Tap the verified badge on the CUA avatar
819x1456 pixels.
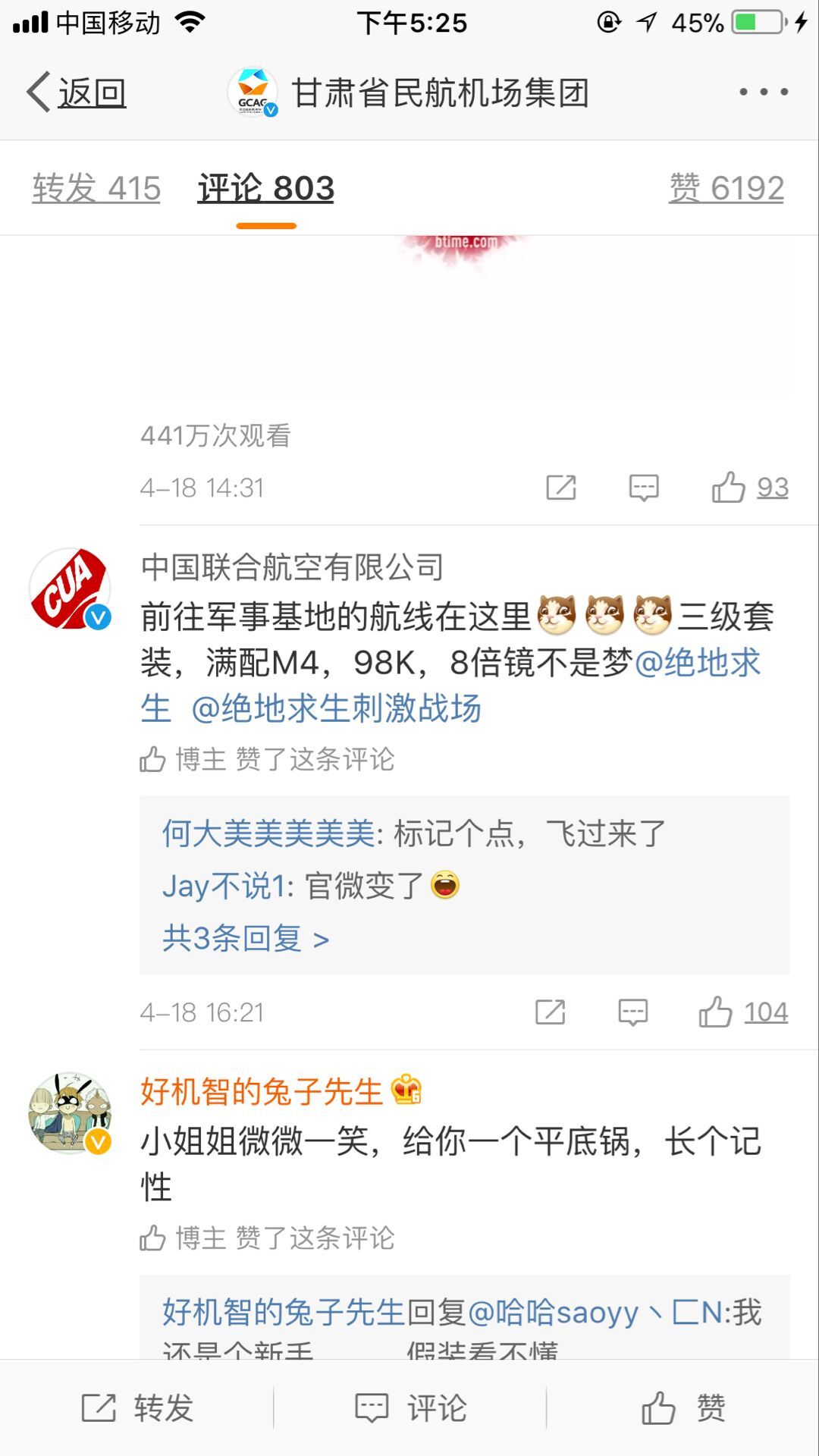point(97,616)
